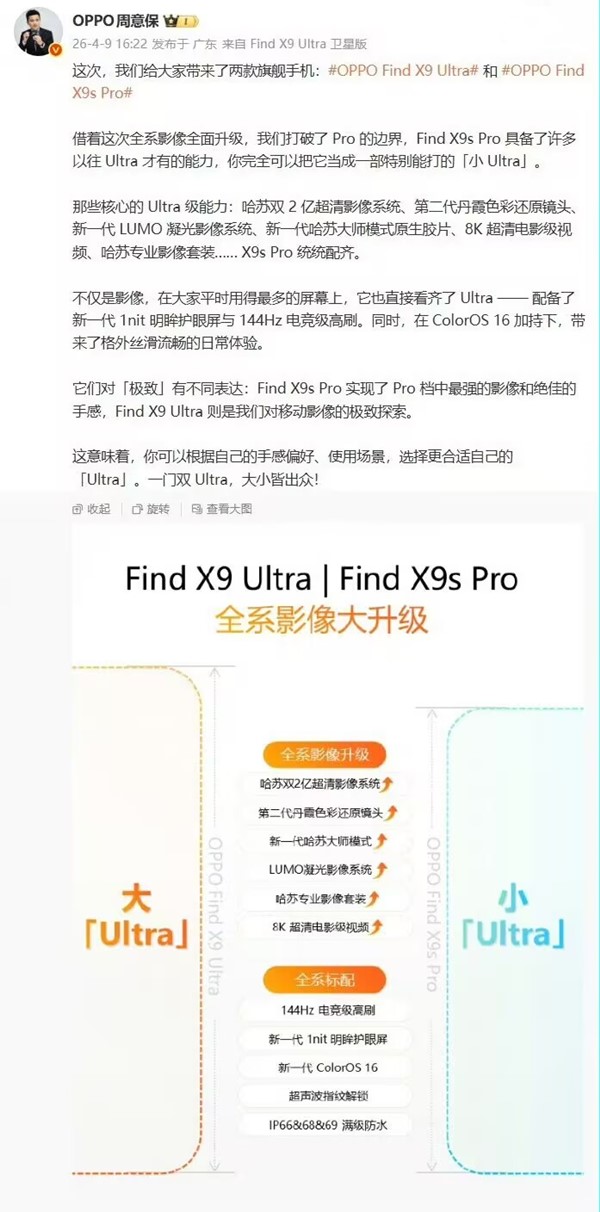Collapse the image with 收起
The width and height of the screenshot is (600, 1212).
[x=91, y=509]
